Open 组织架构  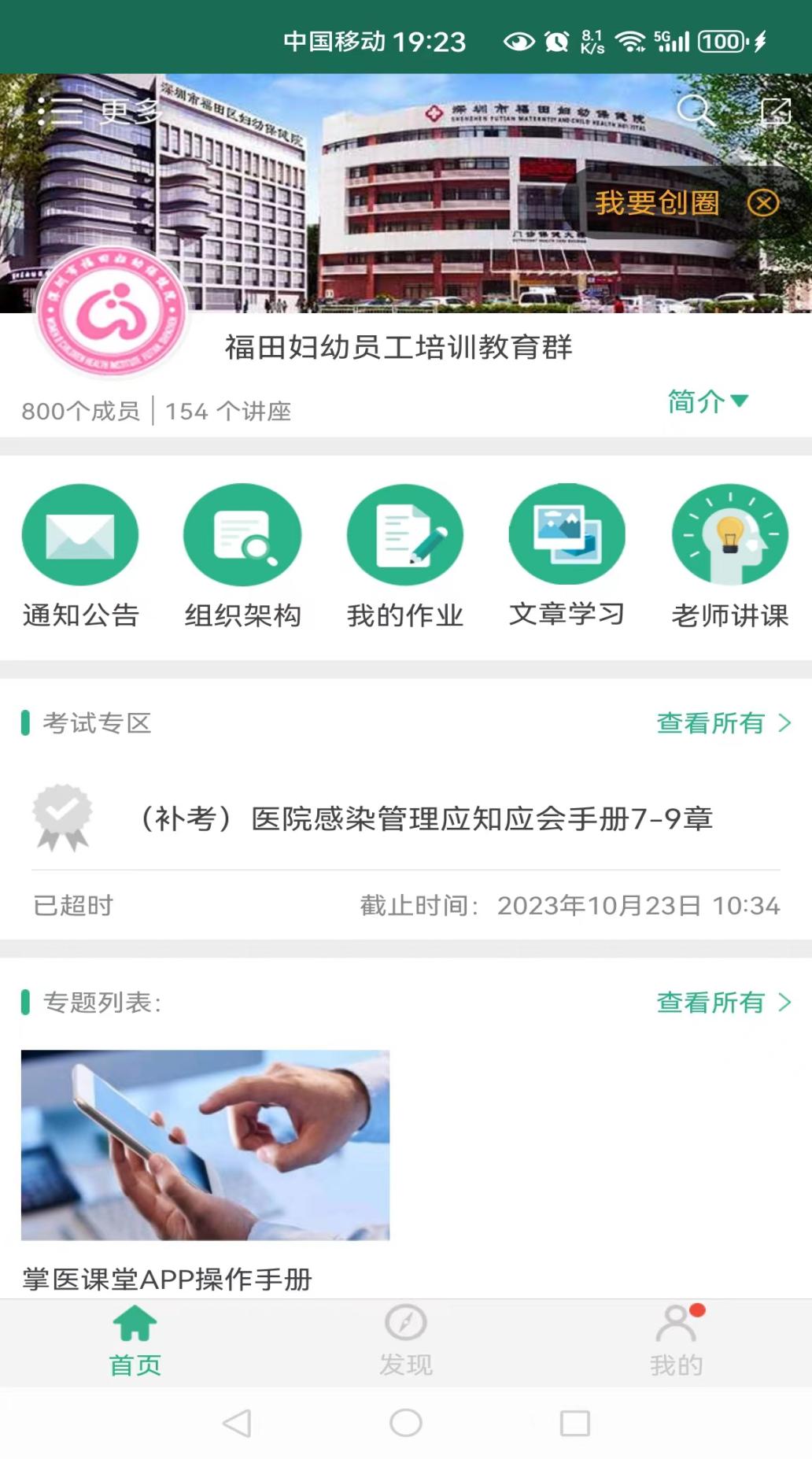point(242,556)
